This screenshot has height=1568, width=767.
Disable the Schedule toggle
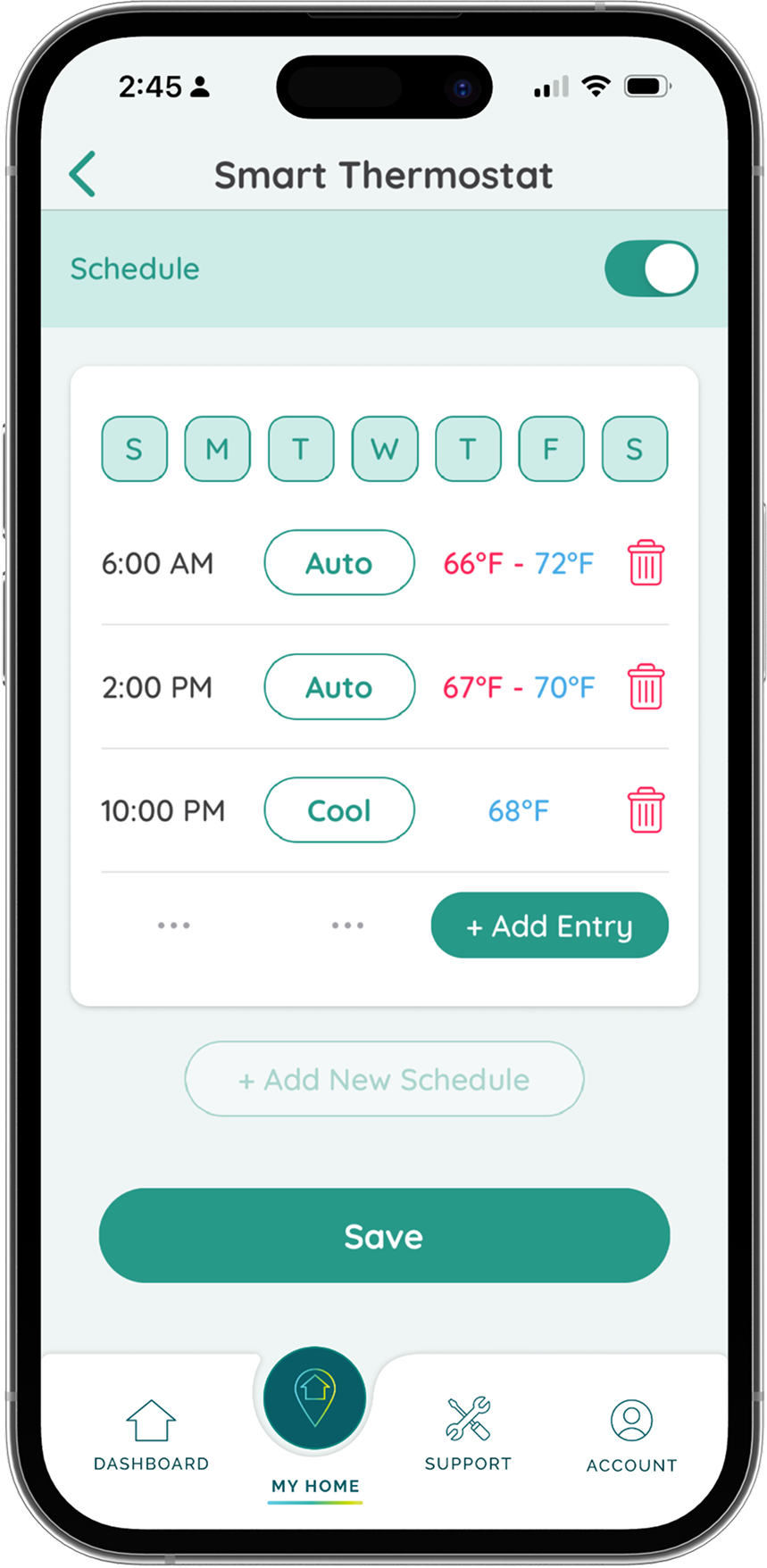click(x=651, y=268)
